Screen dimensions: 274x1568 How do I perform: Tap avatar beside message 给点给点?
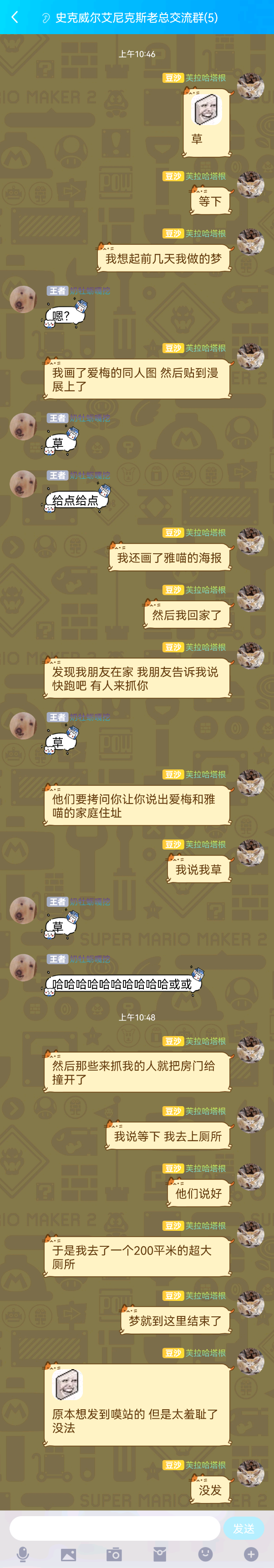point(23,484)
